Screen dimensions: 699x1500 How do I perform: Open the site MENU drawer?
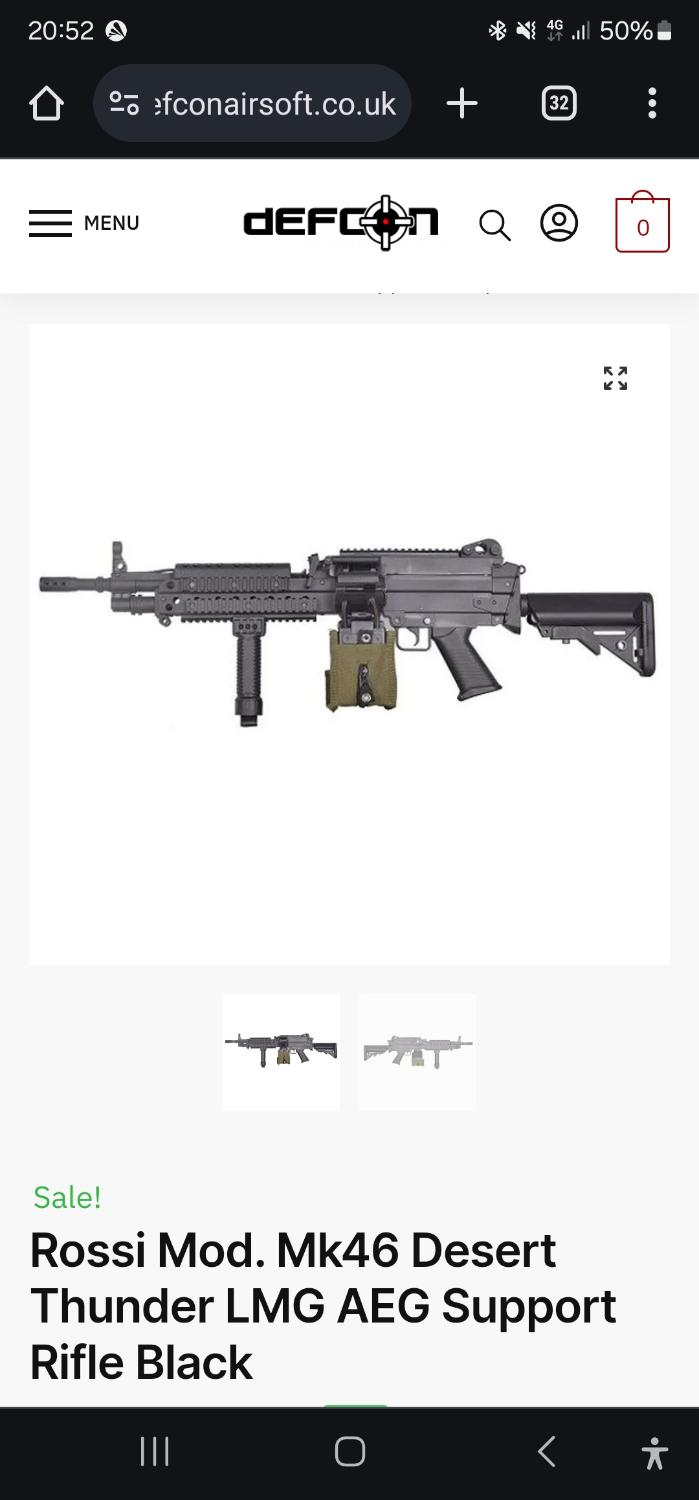(x=84, y=223)
